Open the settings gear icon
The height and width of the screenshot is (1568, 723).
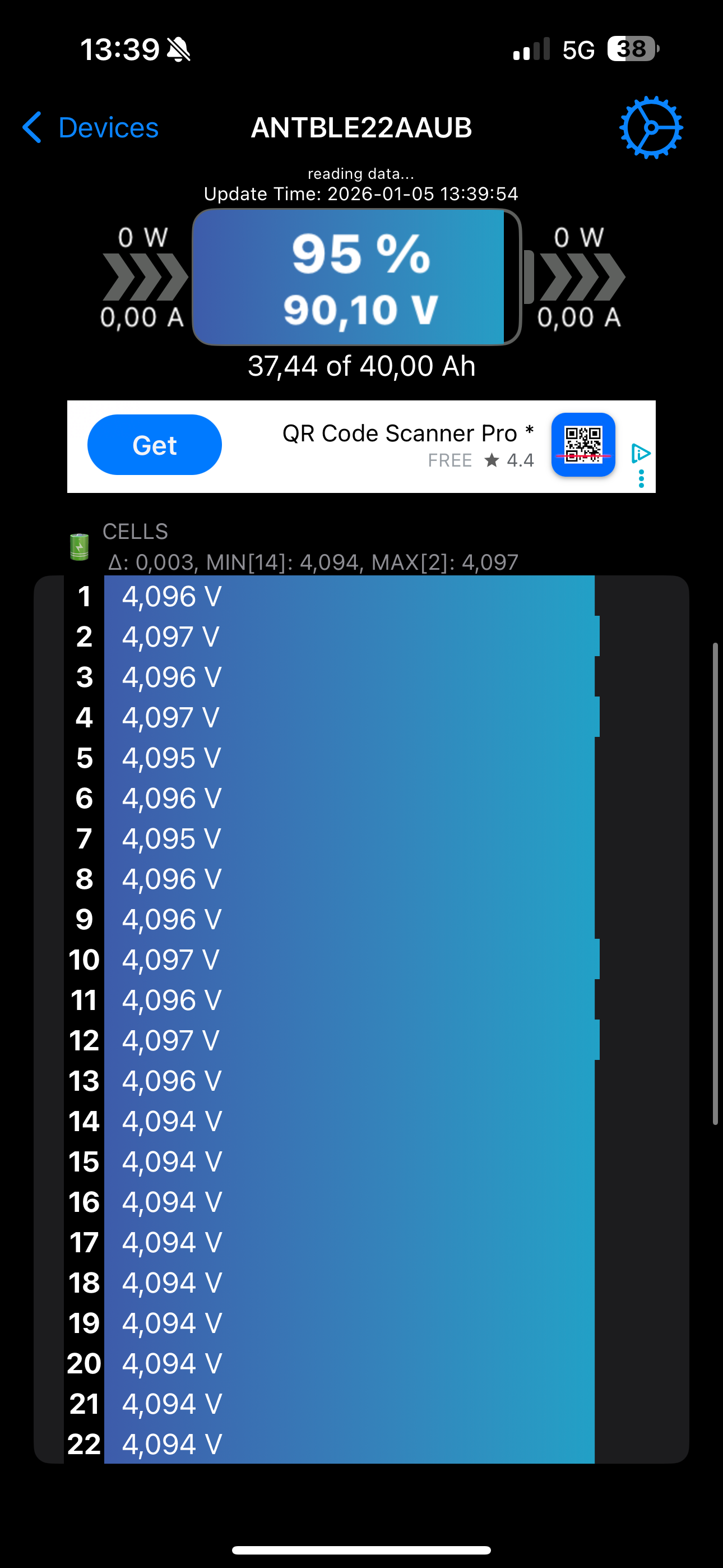click(x=651, y=128)
